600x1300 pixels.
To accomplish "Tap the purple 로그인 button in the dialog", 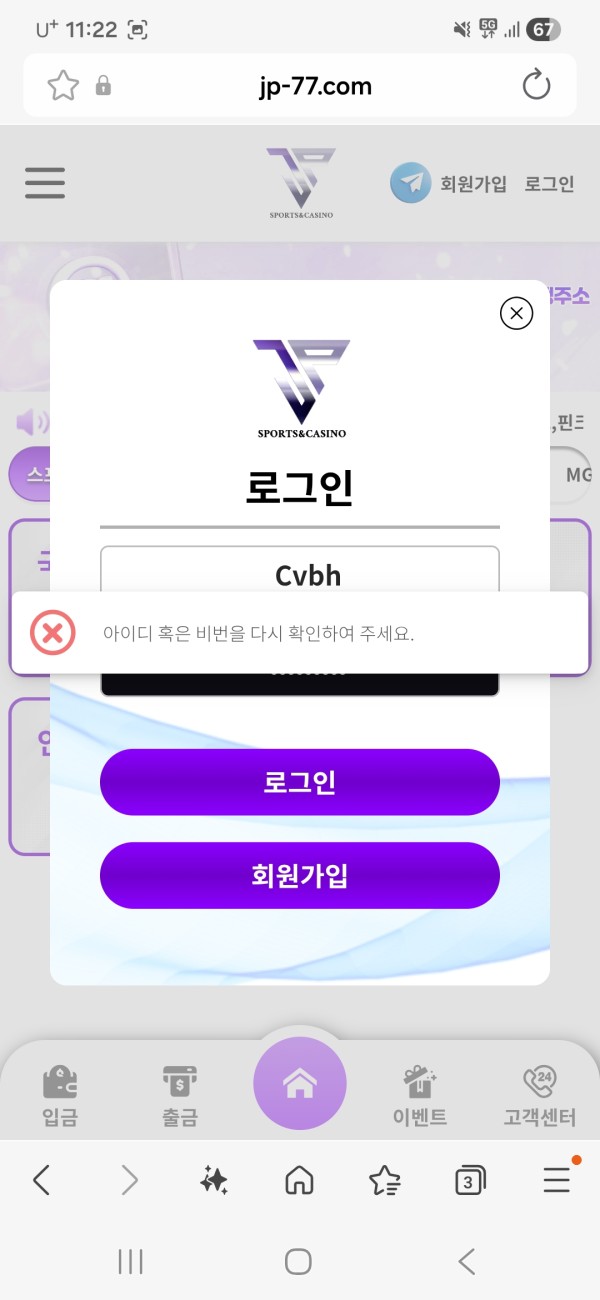I will click(299, 782).
